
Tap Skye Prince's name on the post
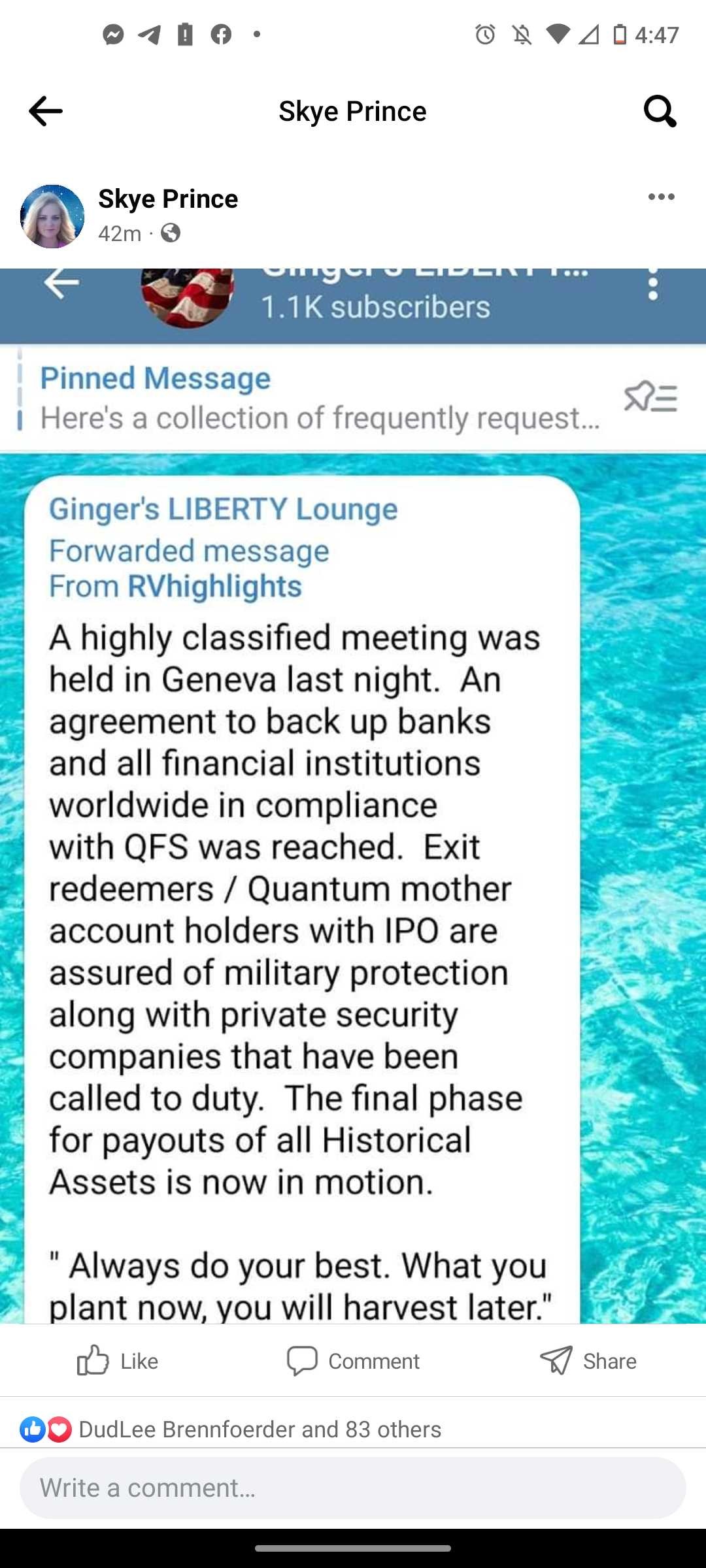tap(168, 199)
